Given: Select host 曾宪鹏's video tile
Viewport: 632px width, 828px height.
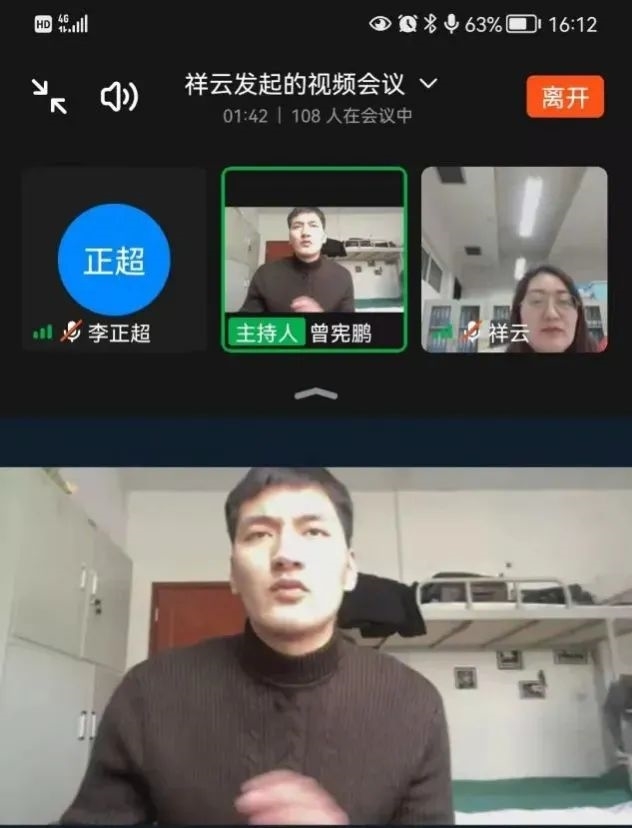Looking at the screenshot, I should point(314,260).
